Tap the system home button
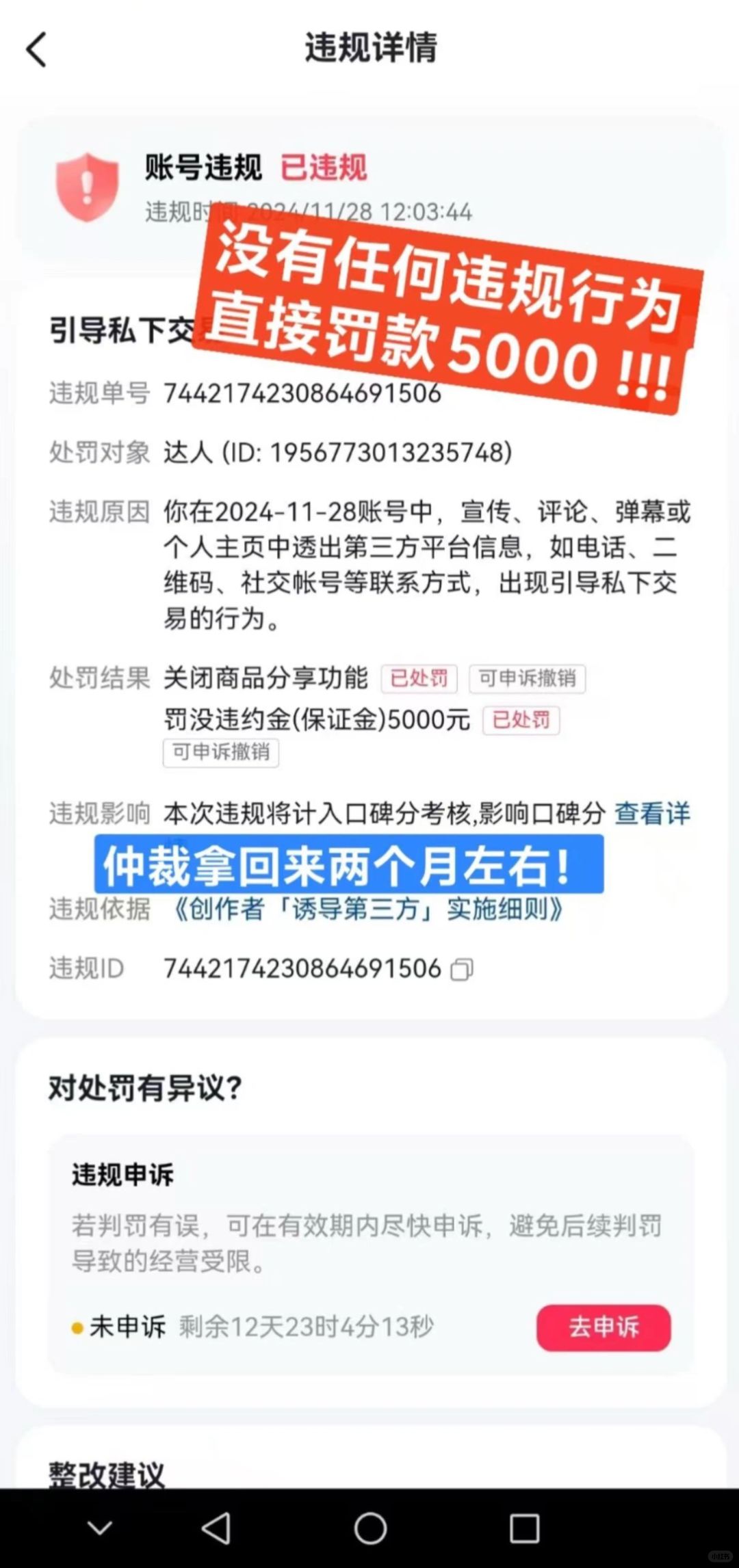 pyautogui.click(x=370, y=1528)
